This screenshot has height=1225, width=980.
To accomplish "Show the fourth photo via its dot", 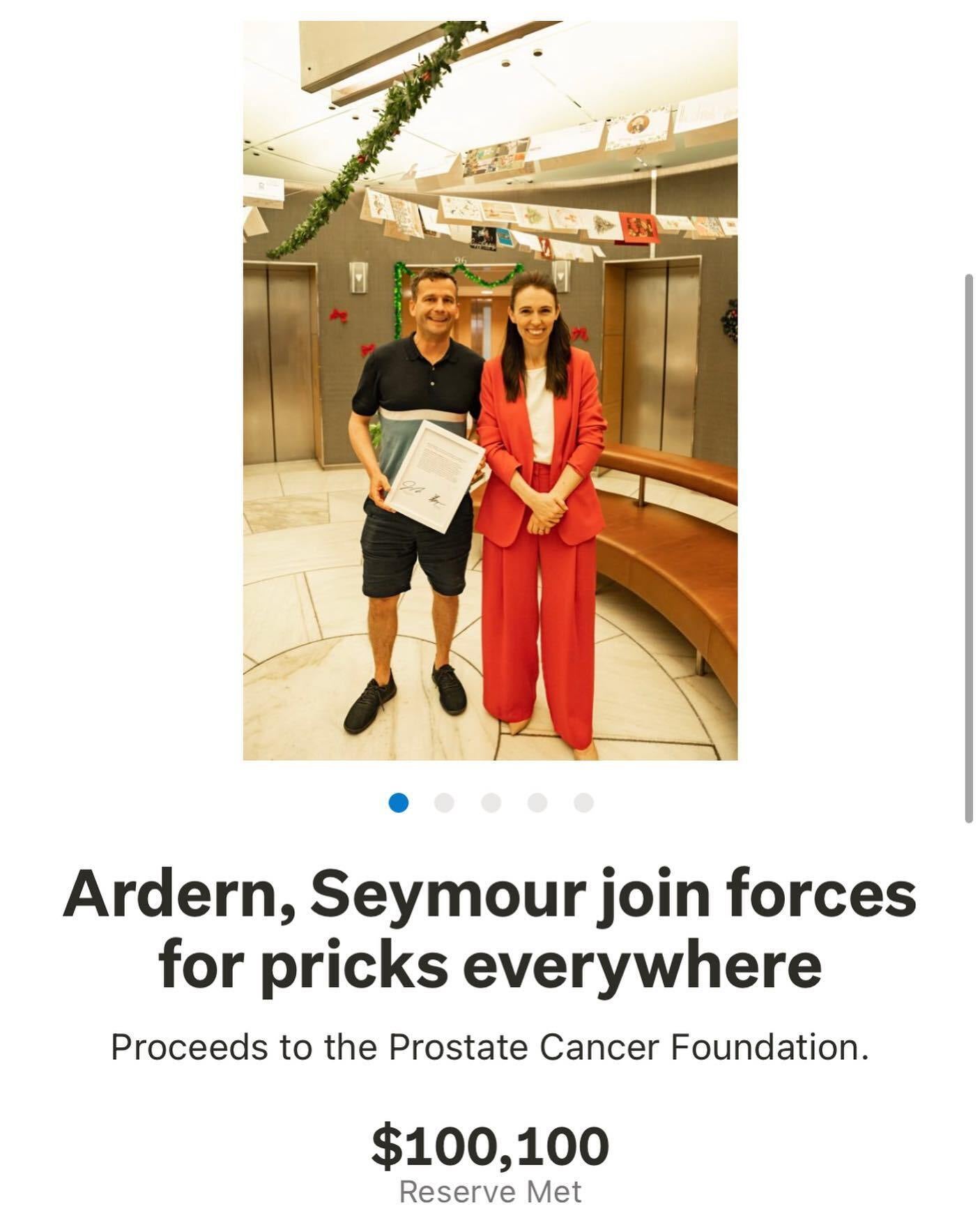I will pyautogui.click(x=537, y=802).
